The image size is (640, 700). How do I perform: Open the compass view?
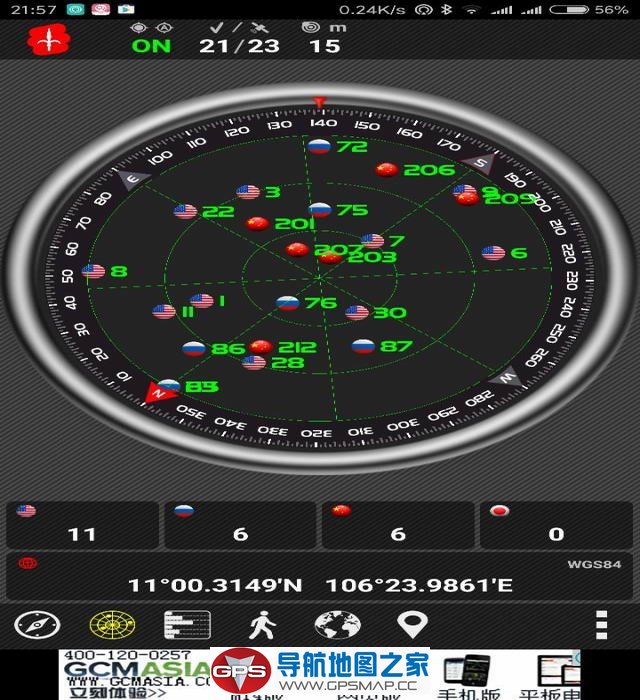click(x=37, y=625)
